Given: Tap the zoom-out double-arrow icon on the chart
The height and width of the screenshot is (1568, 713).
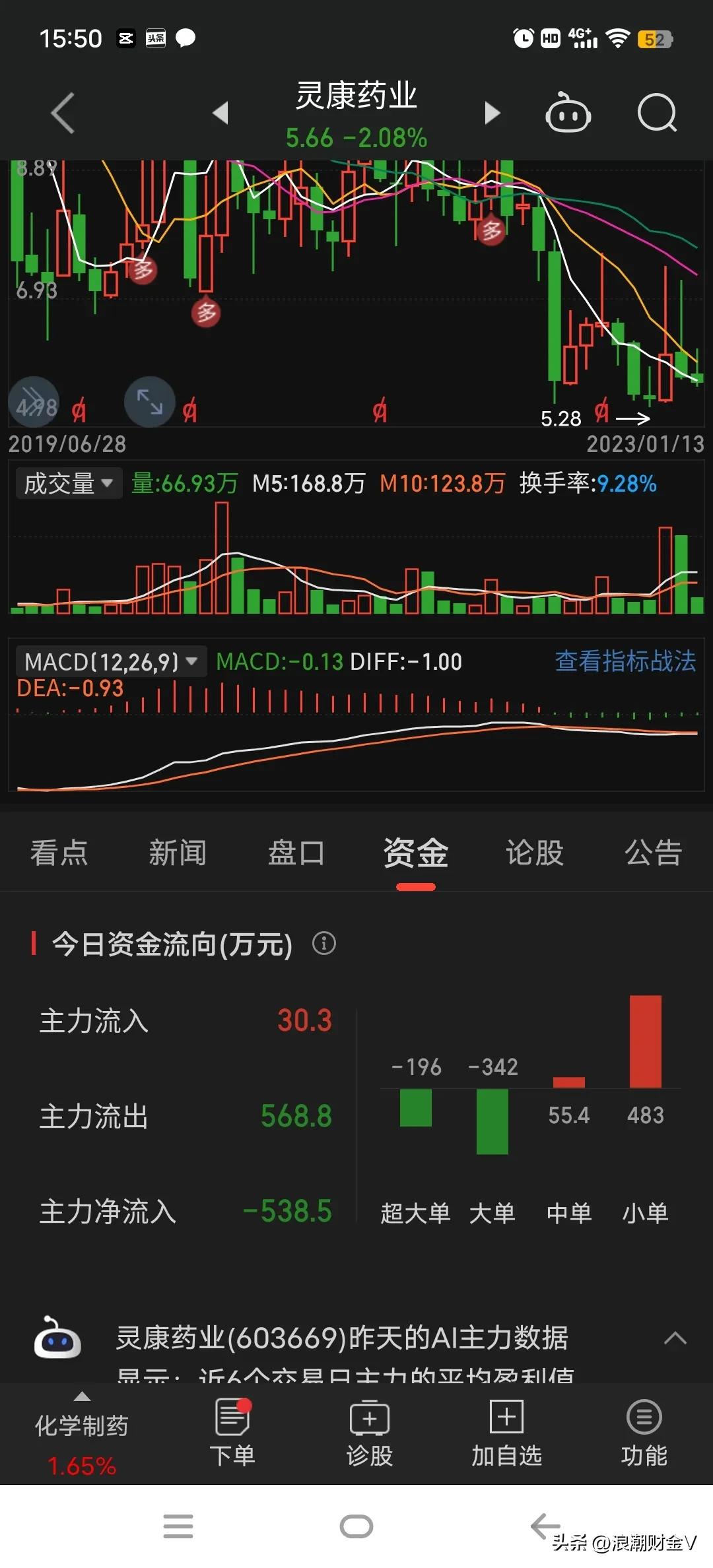Looking at the screenshot, I should click(x=33, y=401).
